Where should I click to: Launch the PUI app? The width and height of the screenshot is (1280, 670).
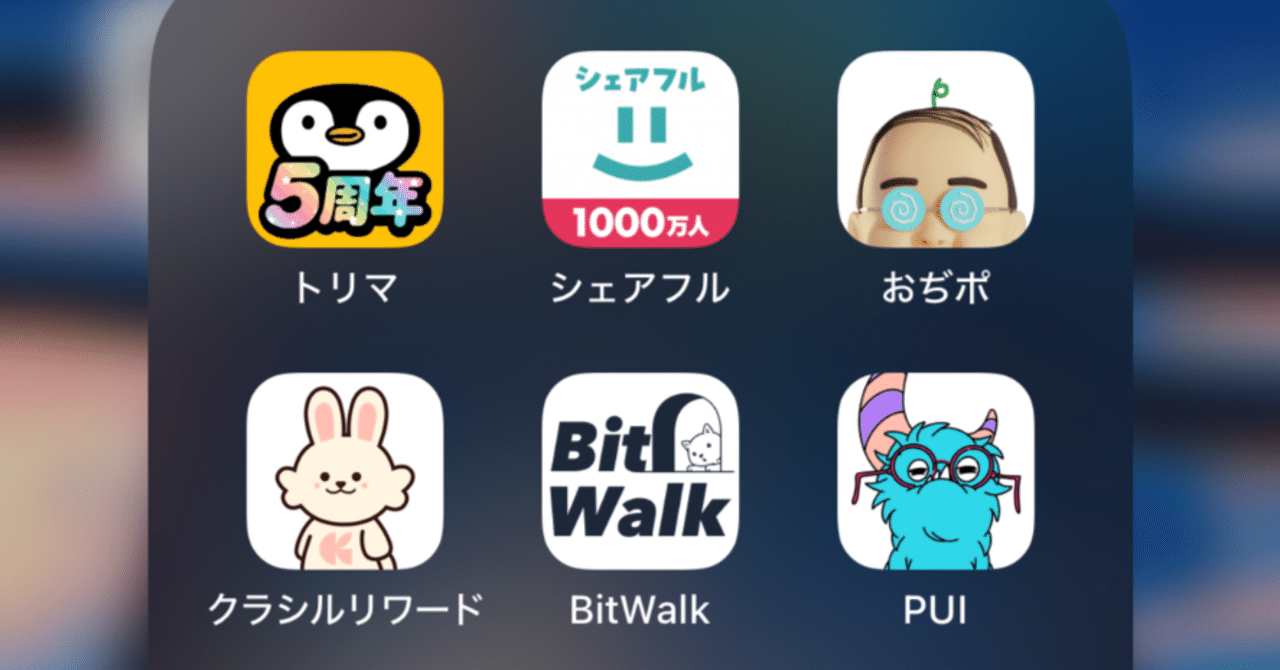pyautogui.click(x=935, y=471)
